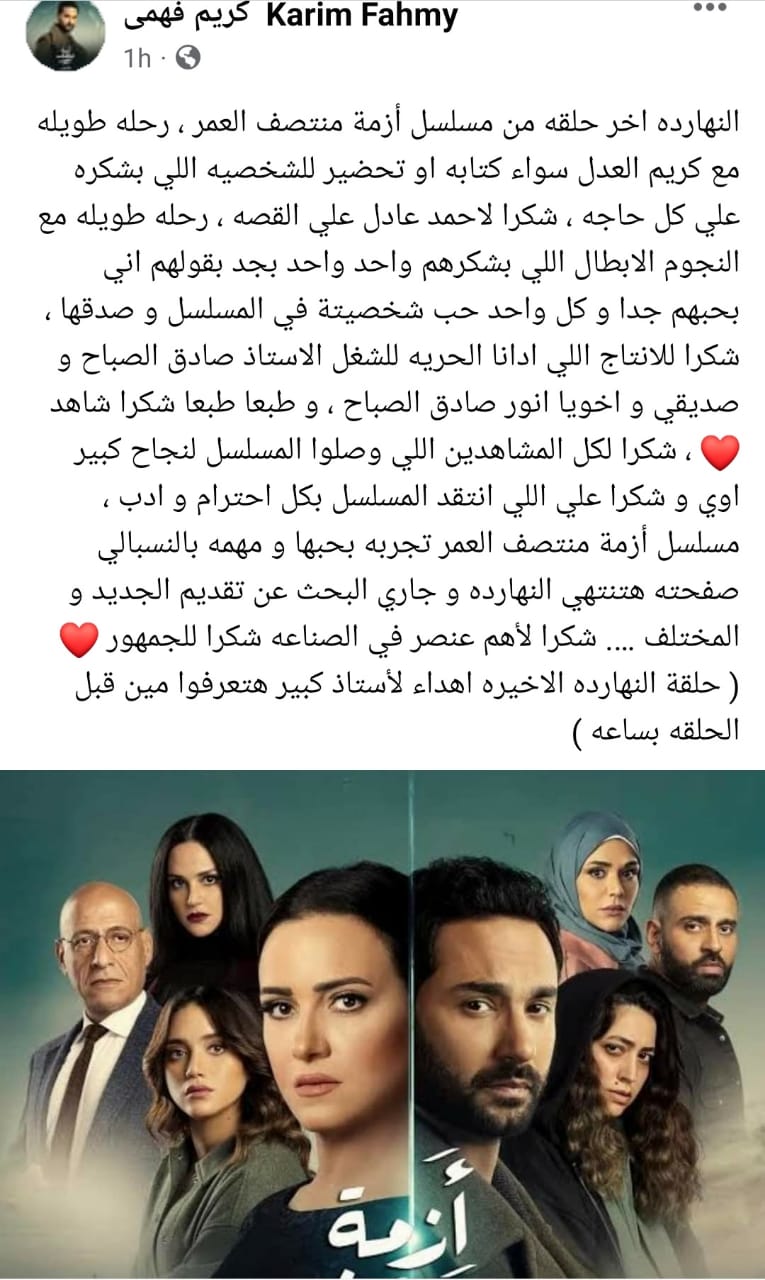Open Karim Fahmy's profile picture

pyautogui.click(x=66, y=35)
